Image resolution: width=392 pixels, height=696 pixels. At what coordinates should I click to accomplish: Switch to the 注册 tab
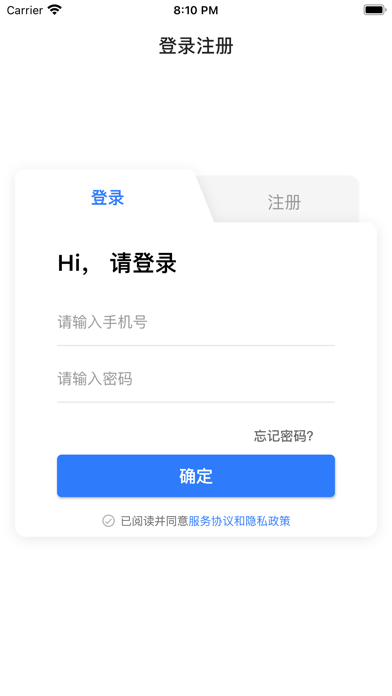284,202
